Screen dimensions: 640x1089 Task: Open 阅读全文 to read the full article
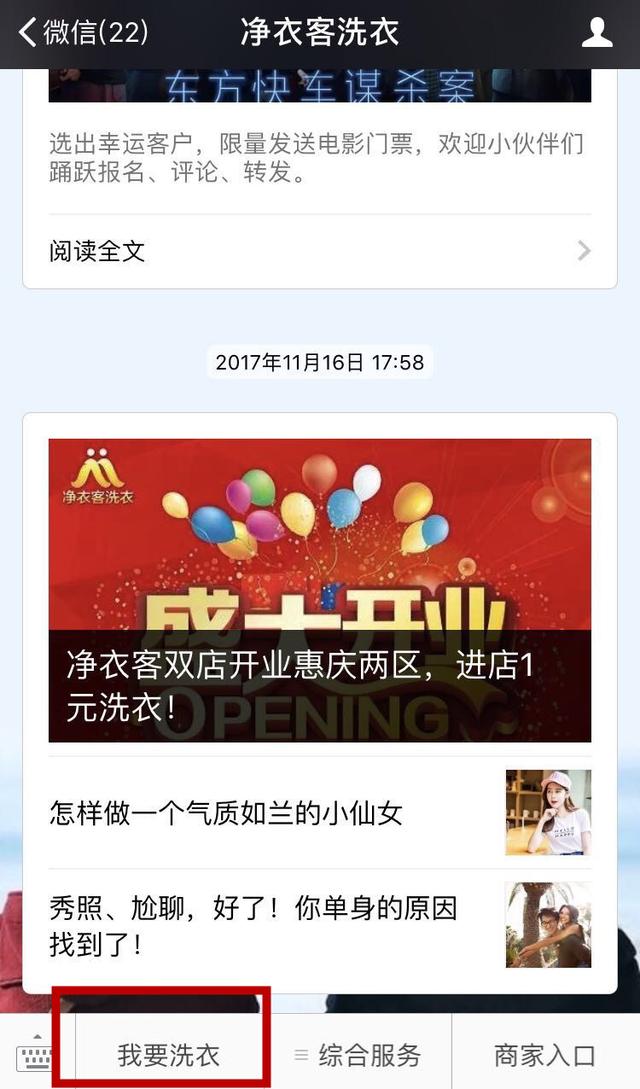click(320, 251)
